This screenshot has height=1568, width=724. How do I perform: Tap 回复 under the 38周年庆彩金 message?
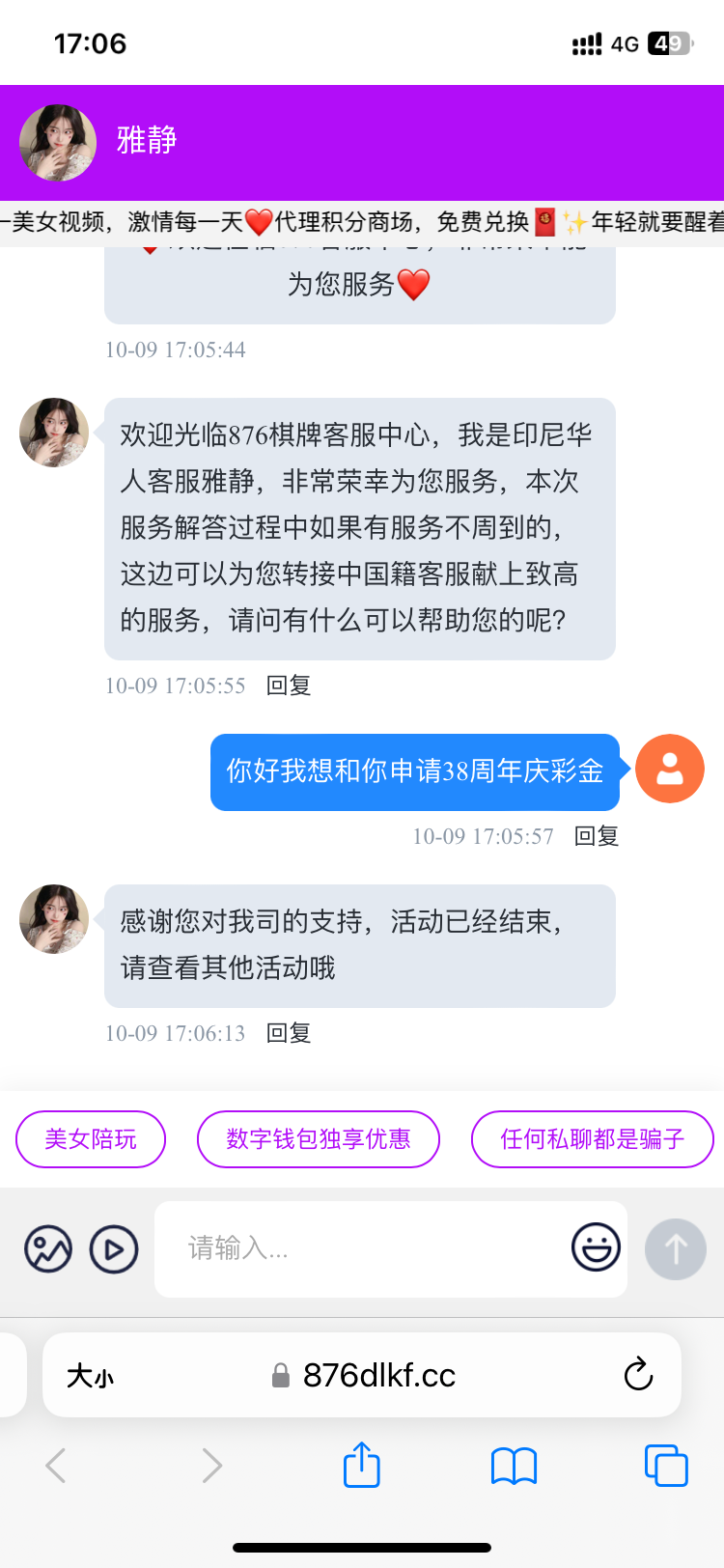pos(596,836)
